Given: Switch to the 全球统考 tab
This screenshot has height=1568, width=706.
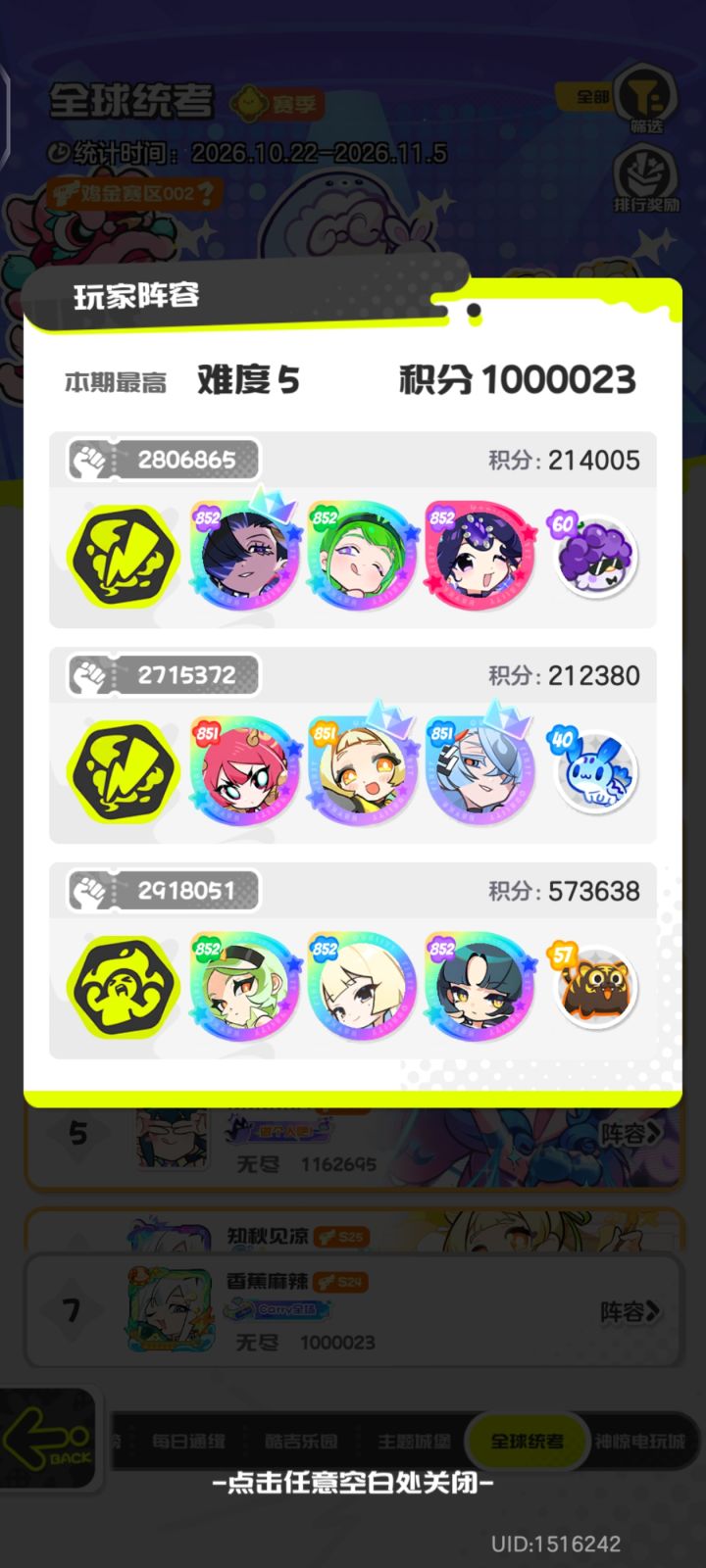Looking at the screenshot, I should pos(527,1441).
